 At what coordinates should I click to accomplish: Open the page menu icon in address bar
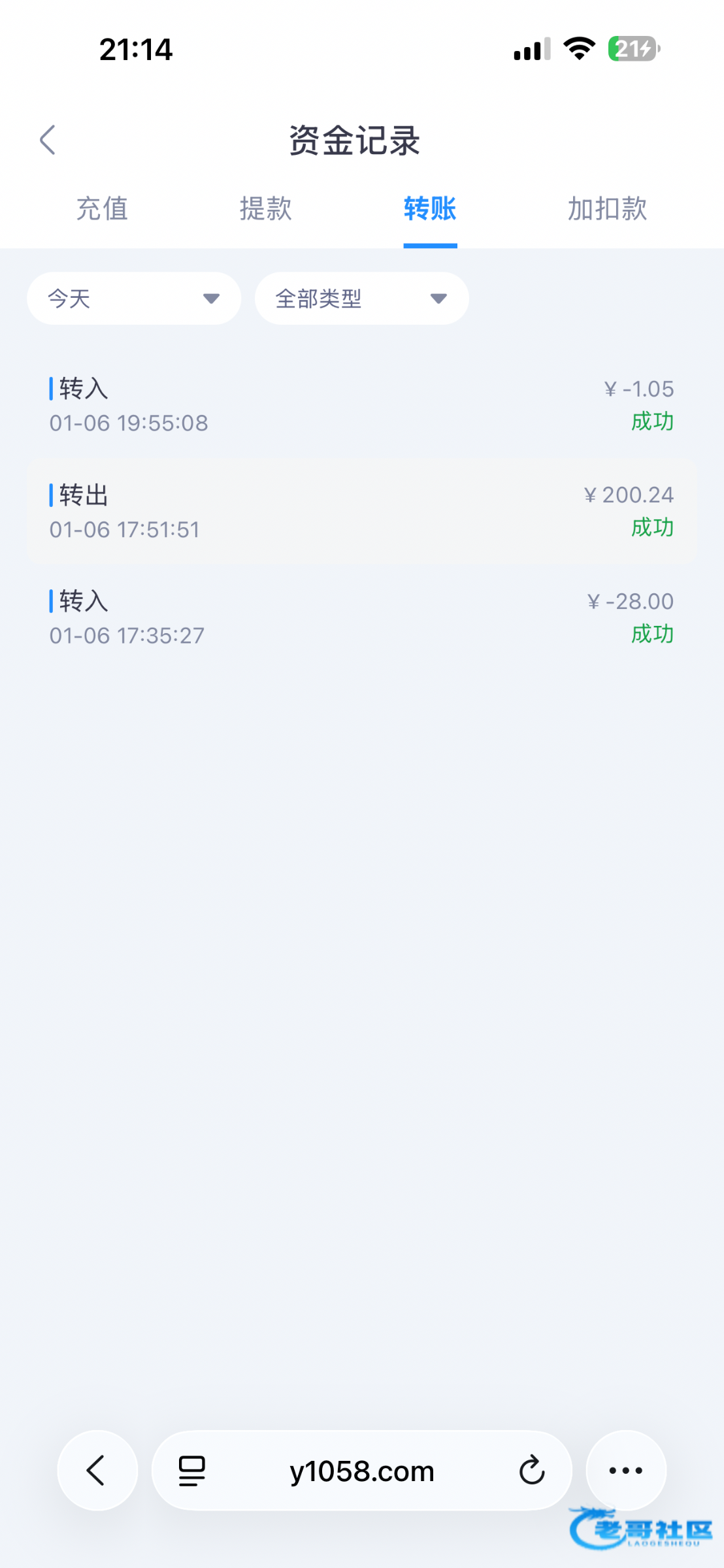[x=192, y=1471]
